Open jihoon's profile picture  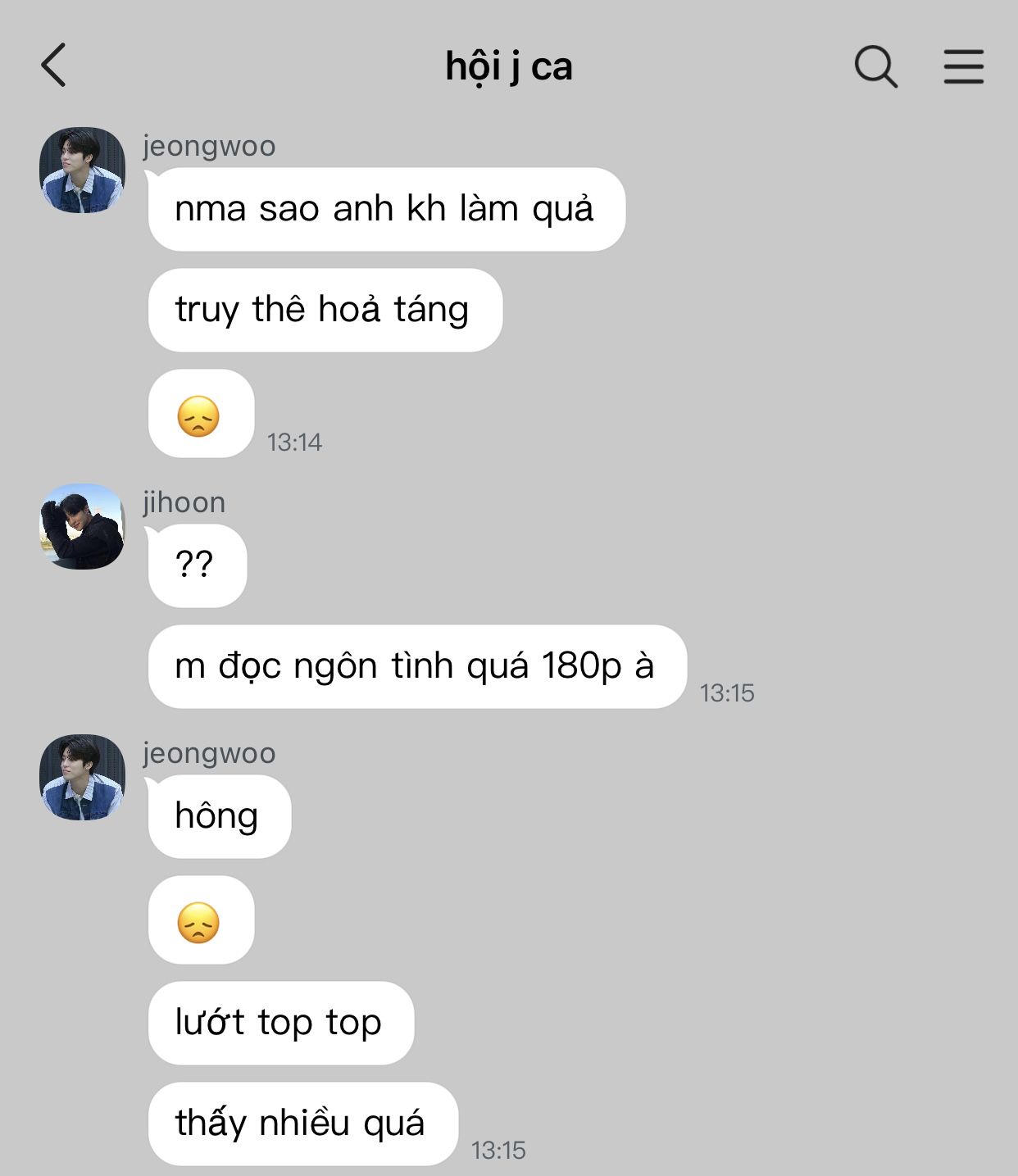point(82,526)
